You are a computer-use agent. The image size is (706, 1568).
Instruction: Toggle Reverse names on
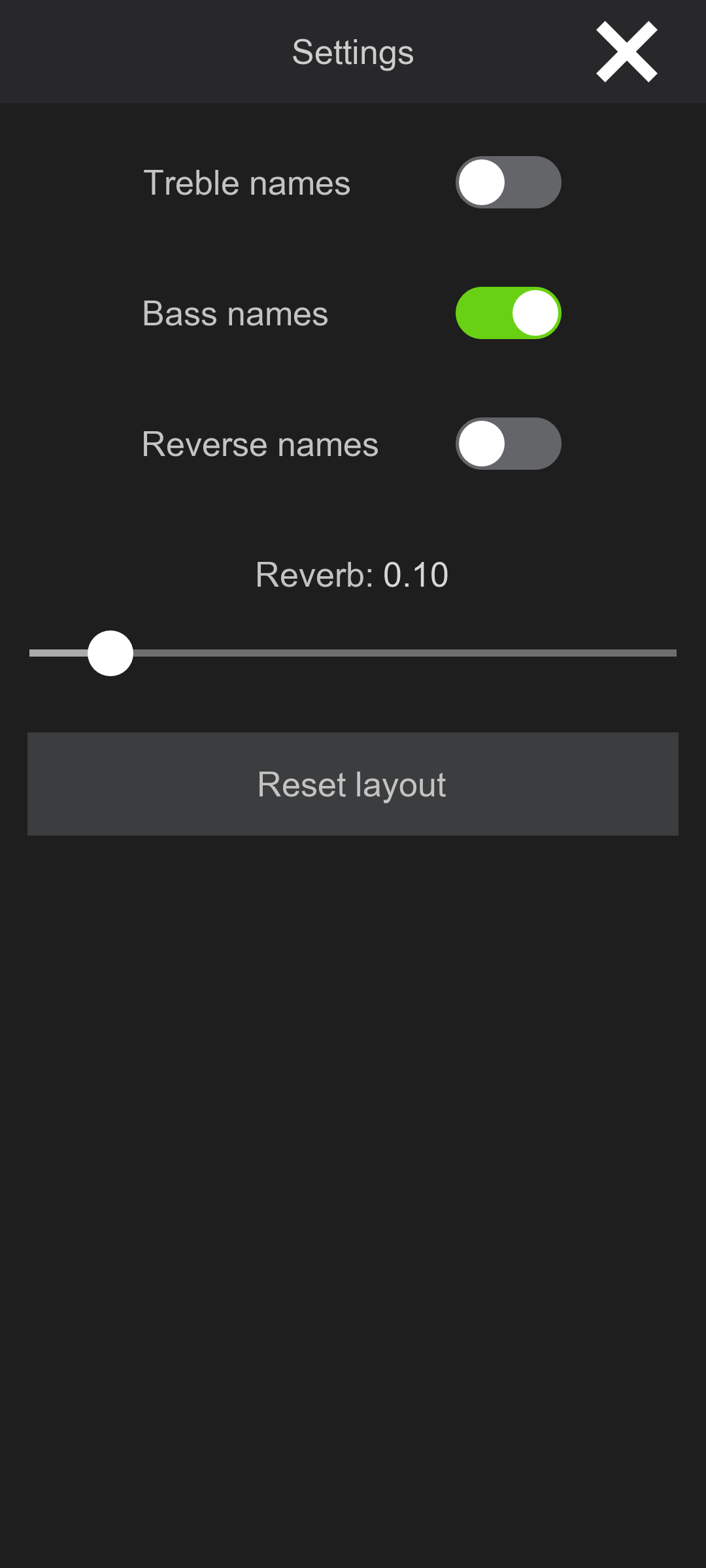click(x=508, y=444)
